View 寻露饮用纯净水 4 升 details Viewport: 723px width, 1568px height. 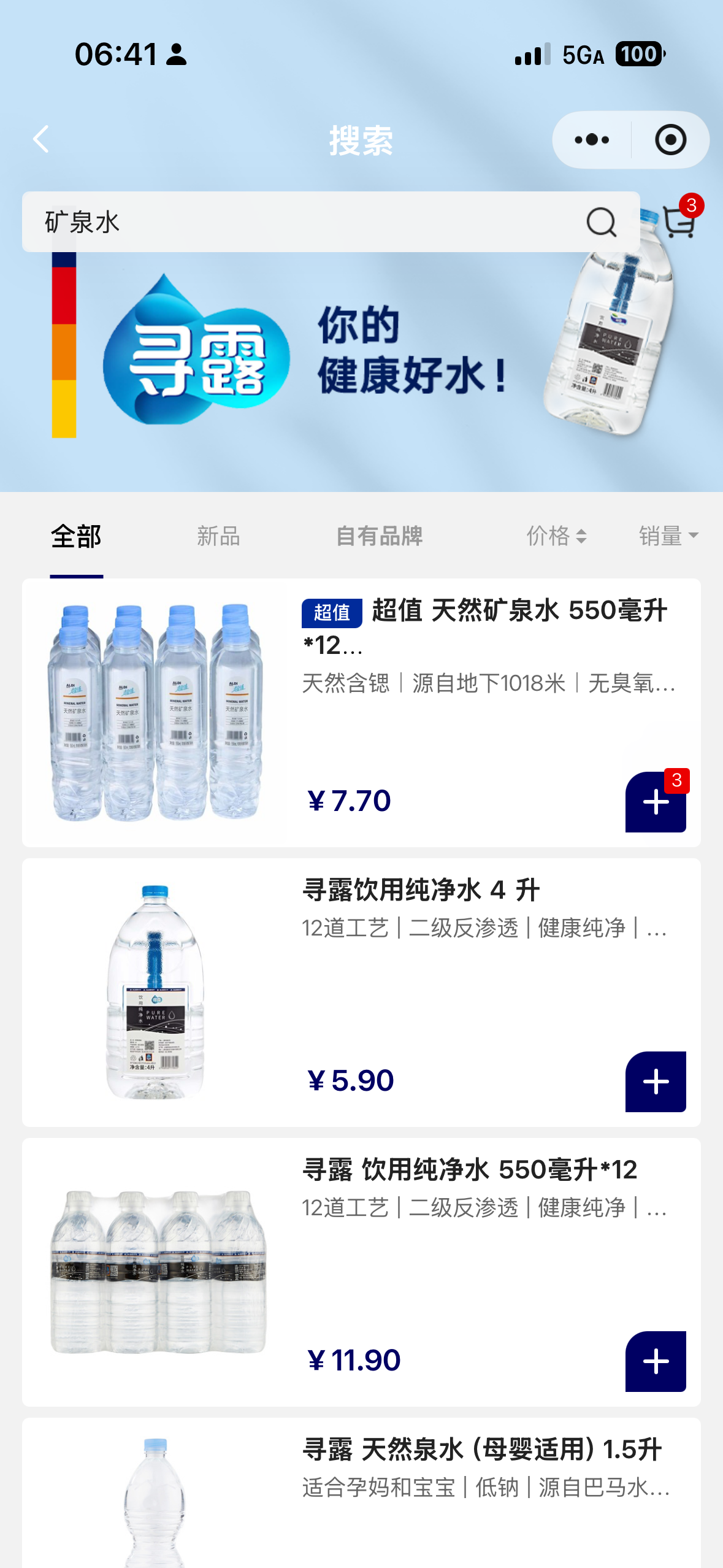coord(421,891)
